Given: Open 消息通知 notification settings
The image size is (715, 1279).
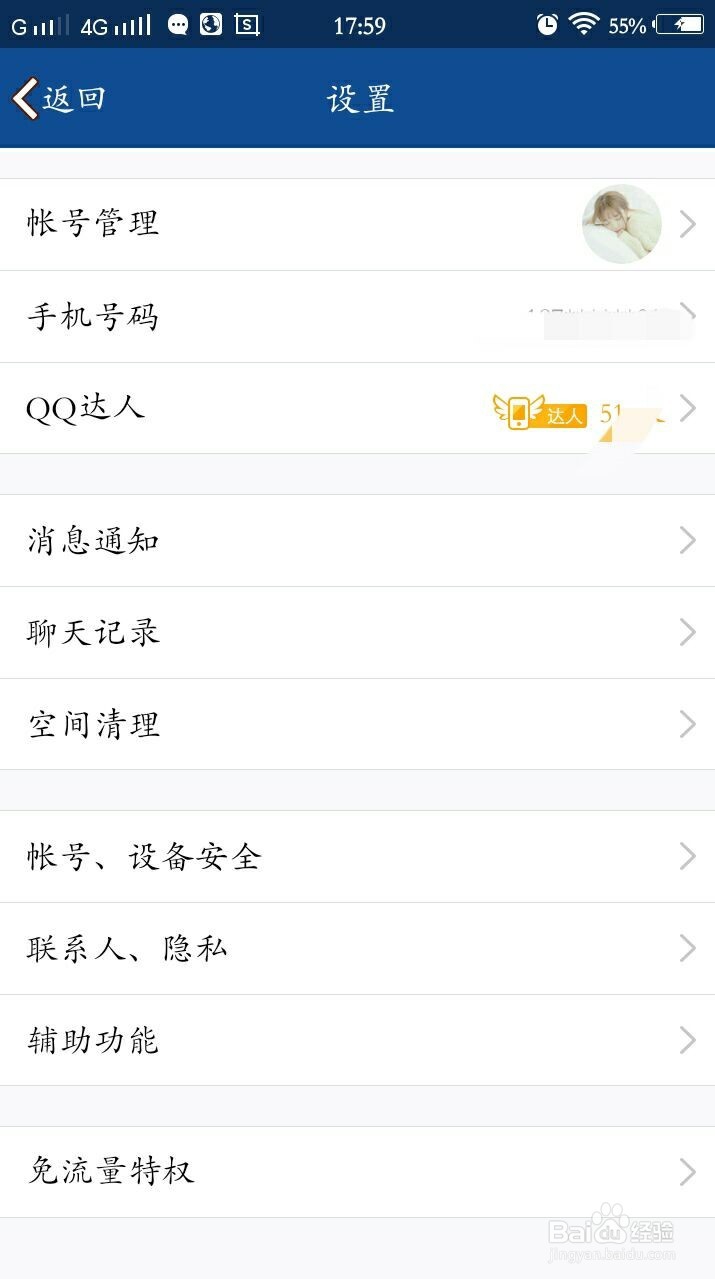Looking at the screenshot, I should (357, 541).
